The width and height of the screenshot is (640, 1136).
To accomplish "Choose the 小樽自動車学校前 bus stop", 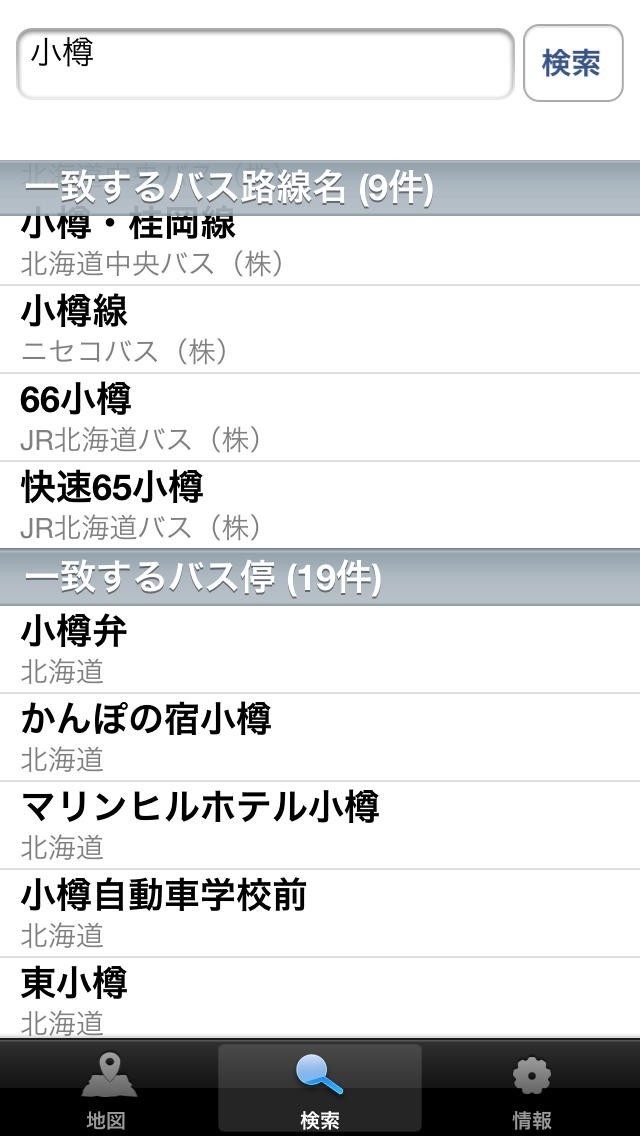I will point(320,913).
